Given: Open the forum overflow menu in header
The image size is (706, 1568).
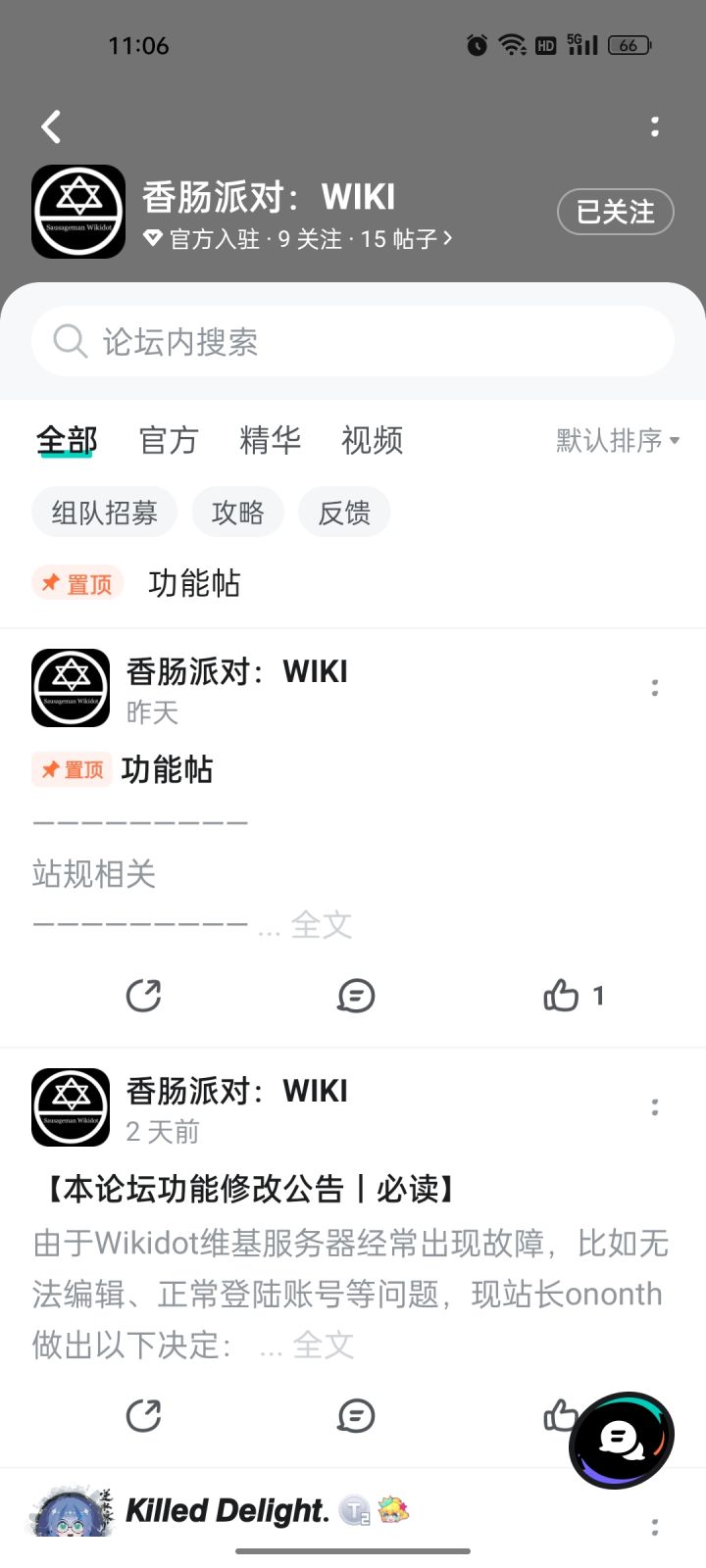Looking at the screenshot, I should [x=654, y=126].
